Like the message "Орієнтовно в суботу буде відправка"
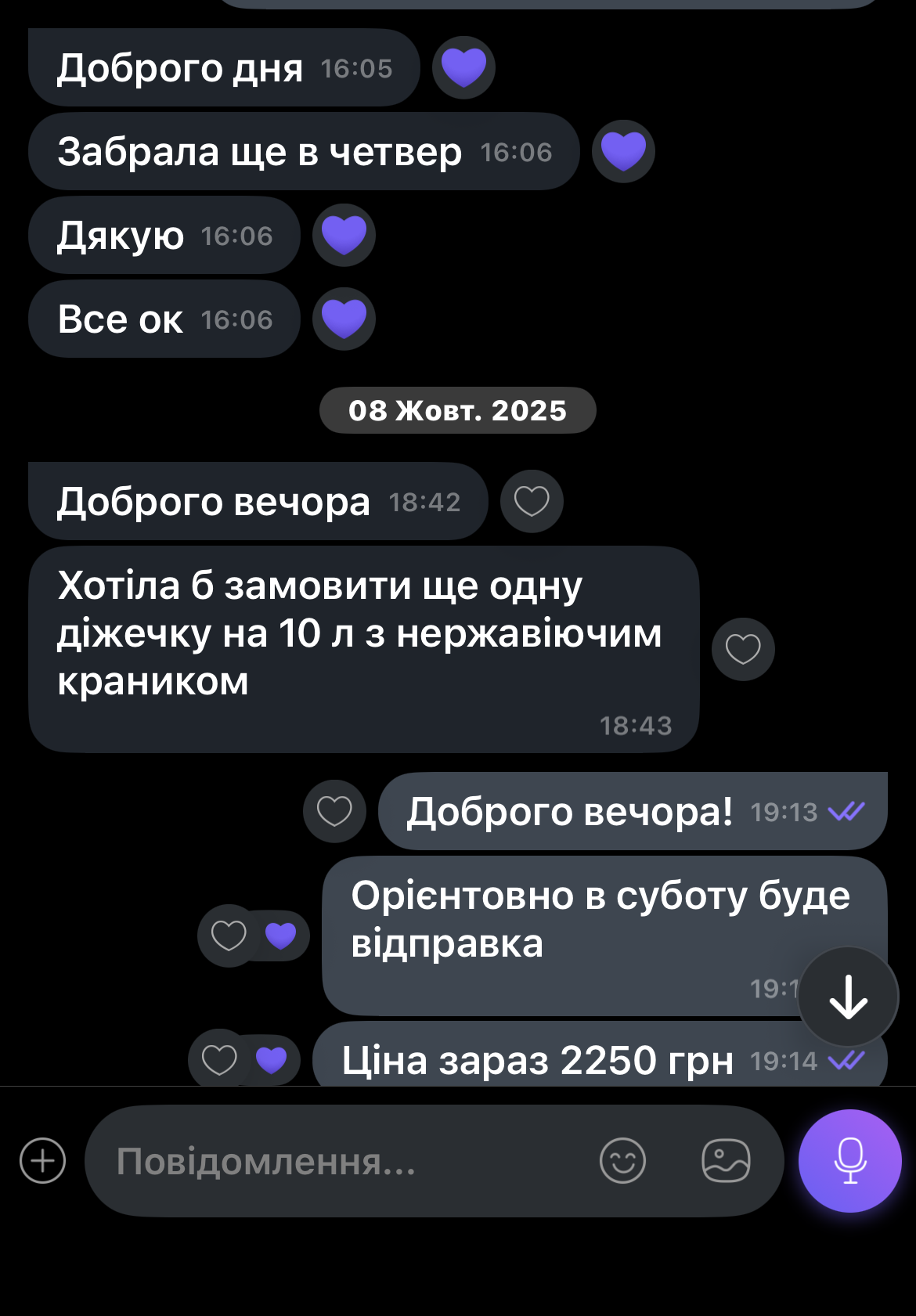 pos(229,936)
